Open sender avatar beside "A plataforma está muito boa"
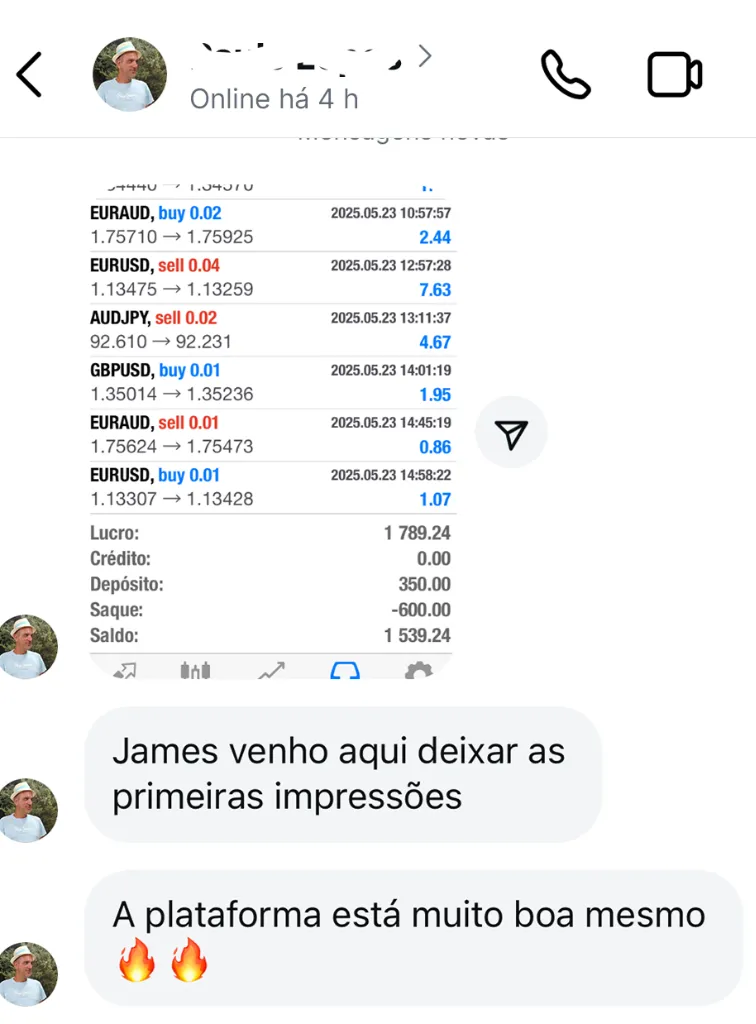The image size is (756, 1024). tap(27, 974)
